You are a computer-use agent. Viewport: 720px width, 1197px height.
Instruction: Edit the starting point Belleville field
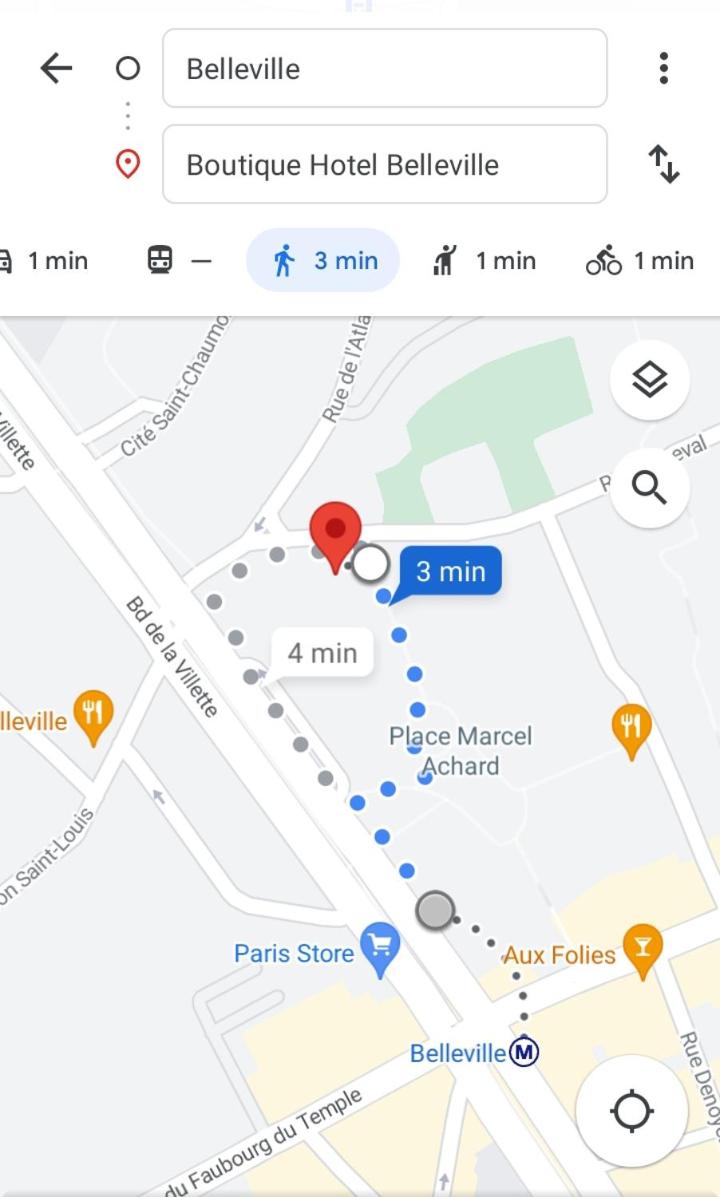tap(384, 69)
